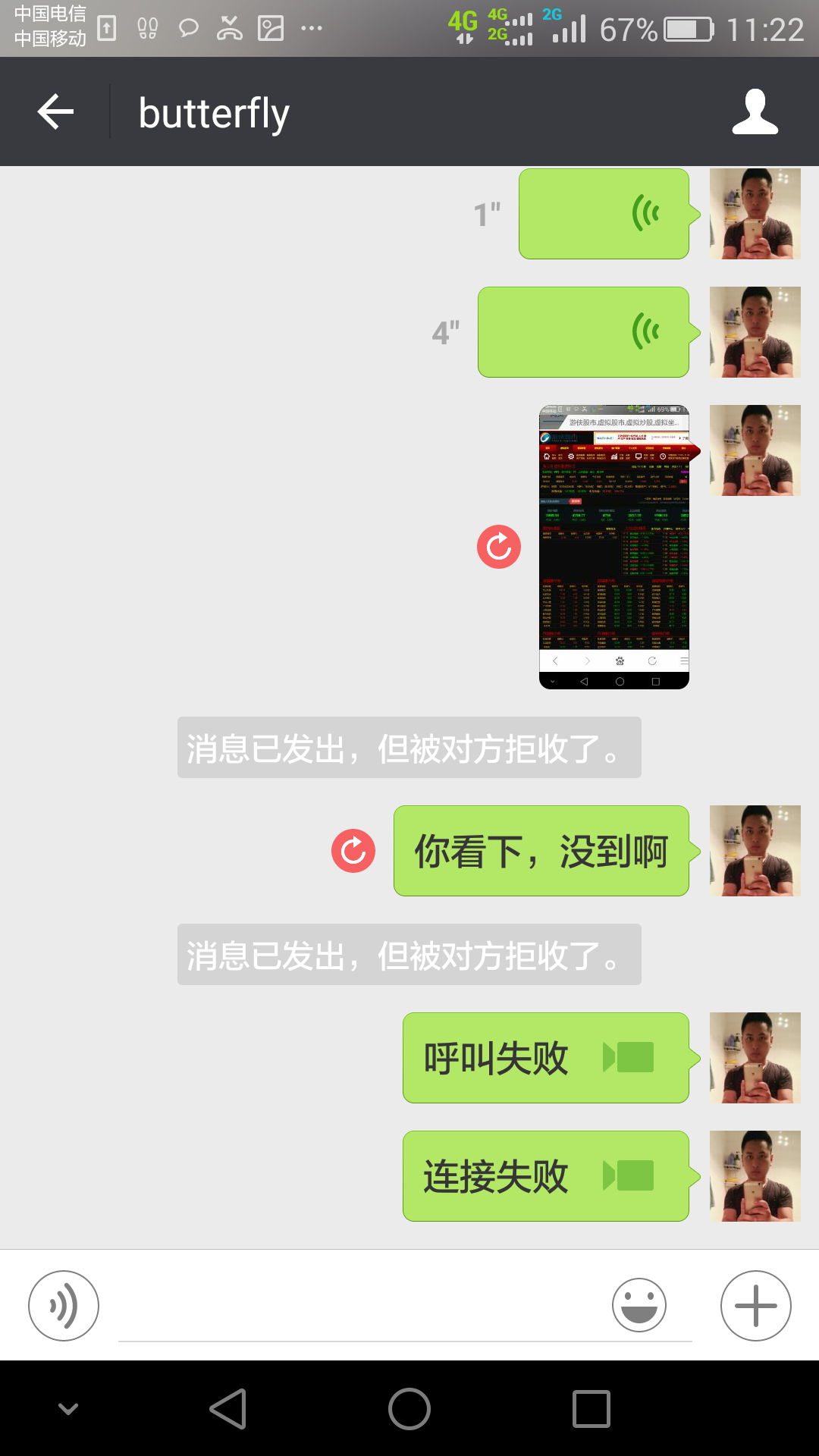The width and height of the screenshot is (819, 1456).
Task: Tap the 连接失败 video call bubble
Action: click(x=550, y=1176)
